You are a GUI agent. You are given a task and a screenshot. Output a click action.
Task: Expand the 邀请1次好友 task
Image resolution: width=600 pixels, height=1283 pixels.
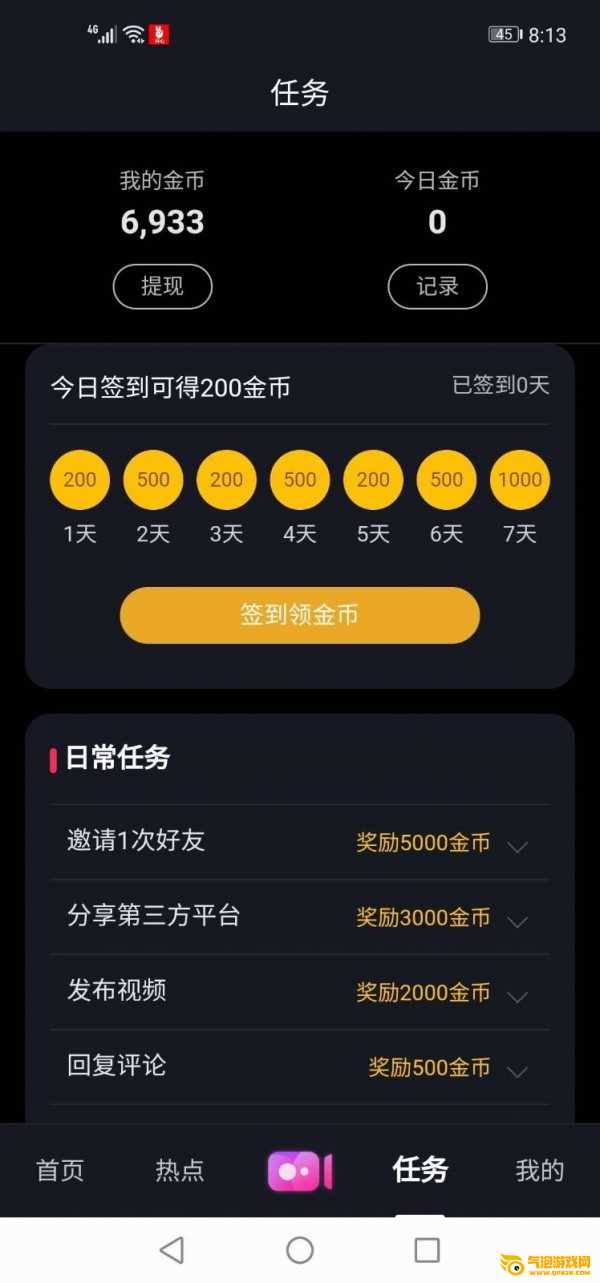(x=300, y=842)
